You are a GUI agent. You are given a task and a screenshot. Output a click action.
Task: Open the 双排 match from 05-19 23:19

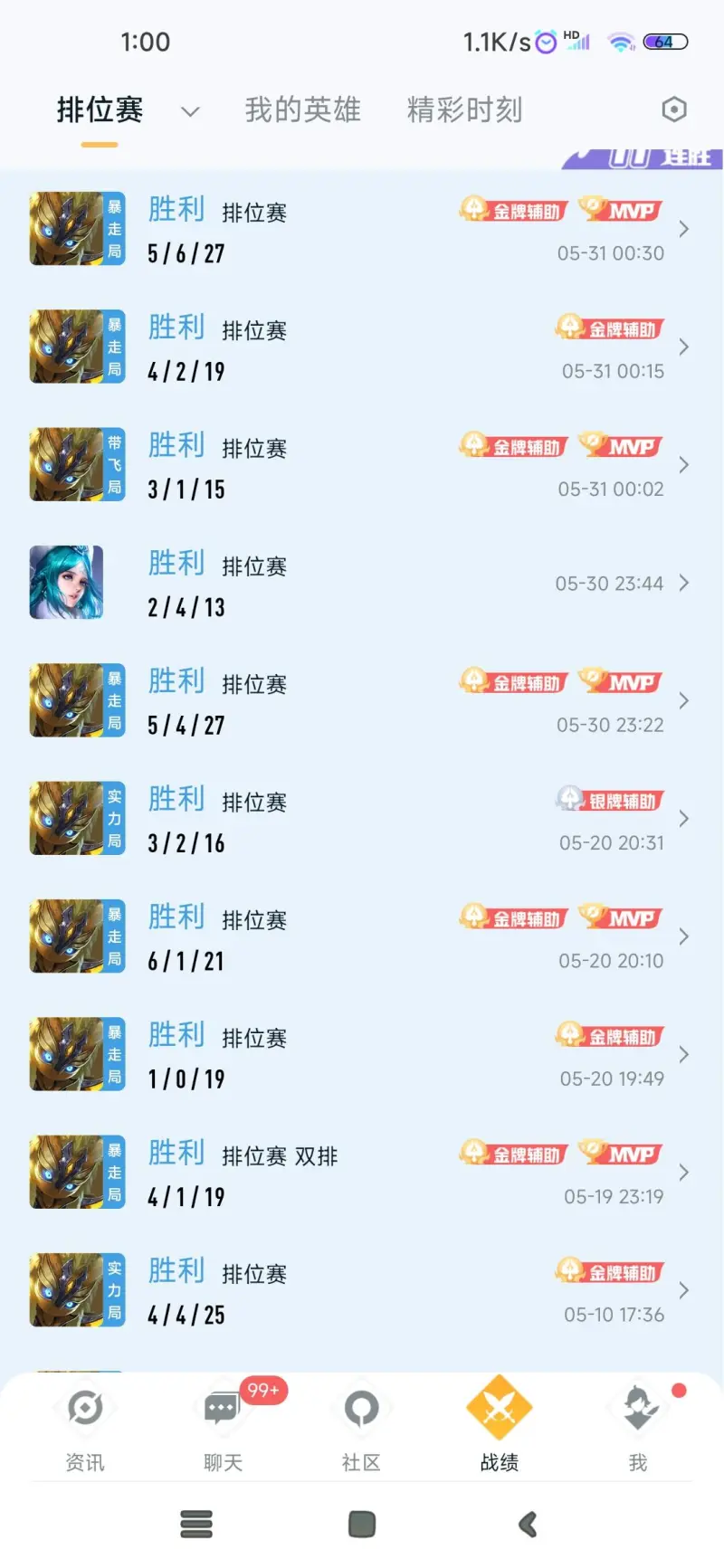(362, 1173)
